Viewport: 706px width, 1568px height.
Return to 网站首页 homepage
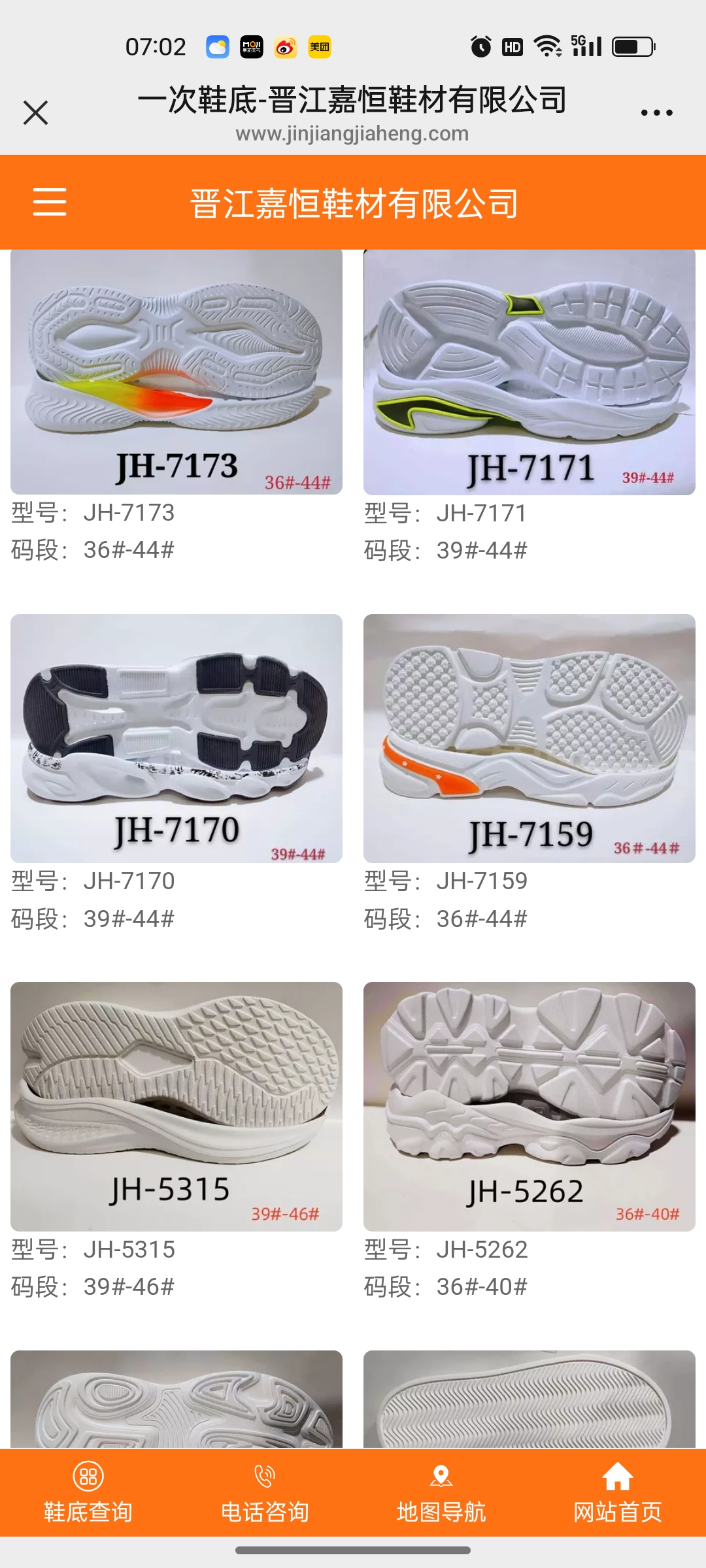(x=618, y=1493)
